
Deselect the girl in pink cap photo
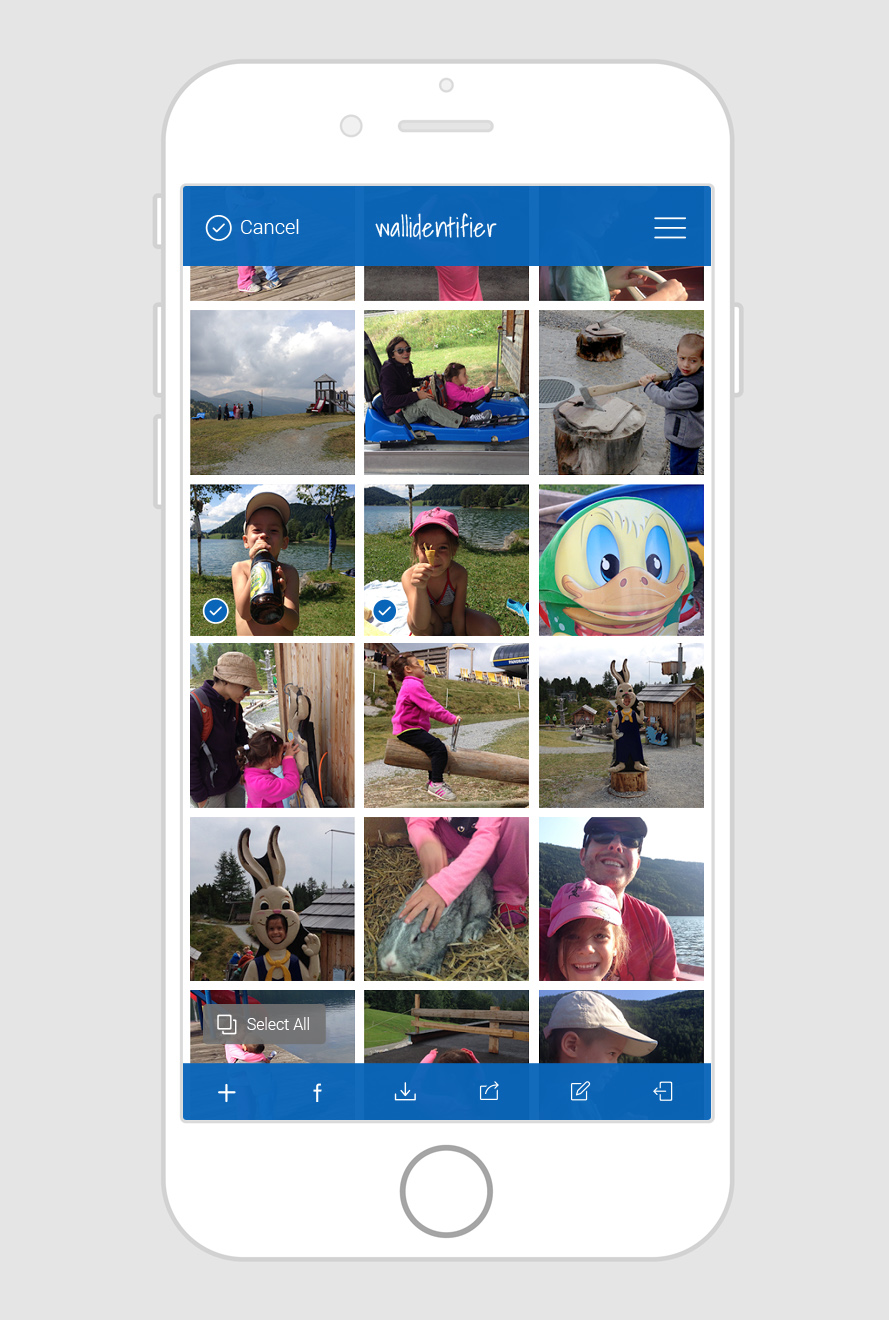point(446,560)
